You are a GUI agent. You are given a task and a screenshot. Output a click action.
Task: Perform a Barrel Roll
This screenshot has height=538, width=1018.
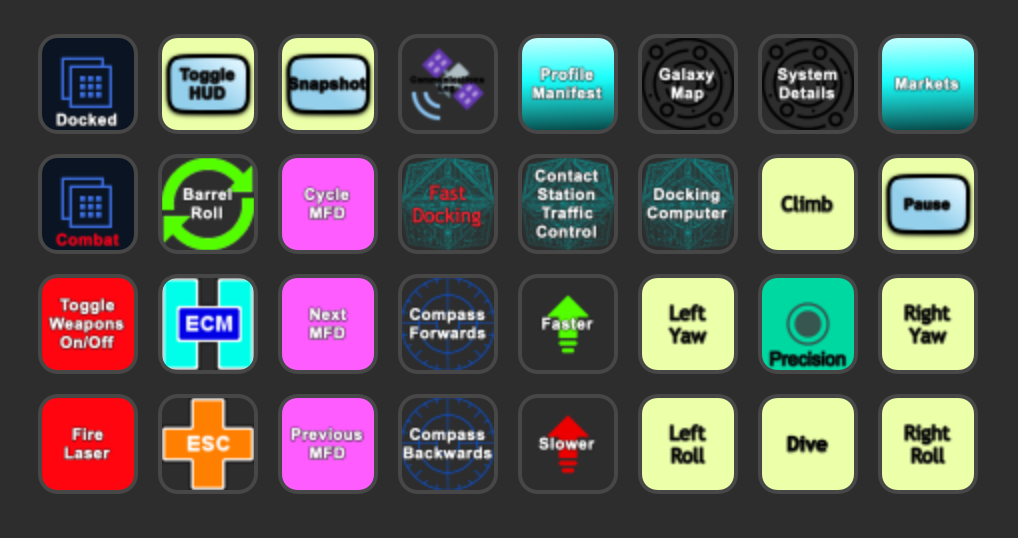click(x=208, y=204)
